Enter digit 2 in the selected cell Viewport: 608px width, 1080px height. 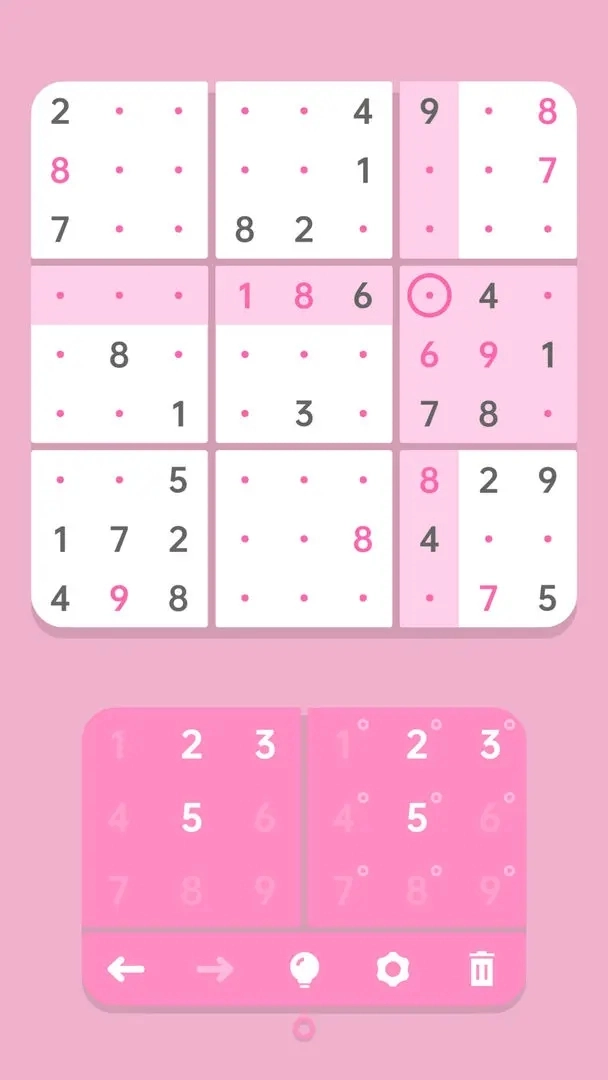[191, 745]
